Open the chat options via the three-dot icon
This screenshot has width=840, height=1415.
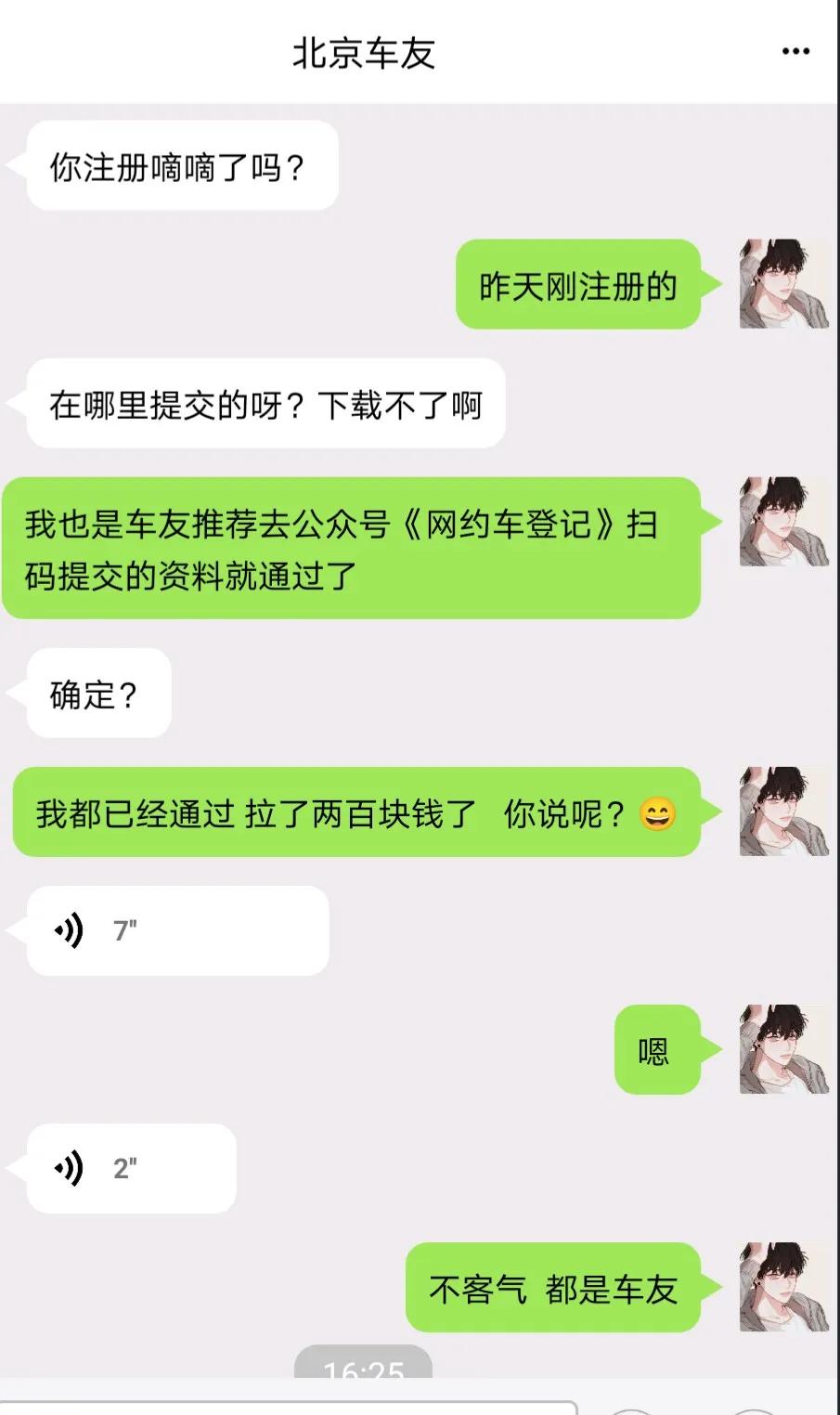pyautogui.click(x=795, y=51)
